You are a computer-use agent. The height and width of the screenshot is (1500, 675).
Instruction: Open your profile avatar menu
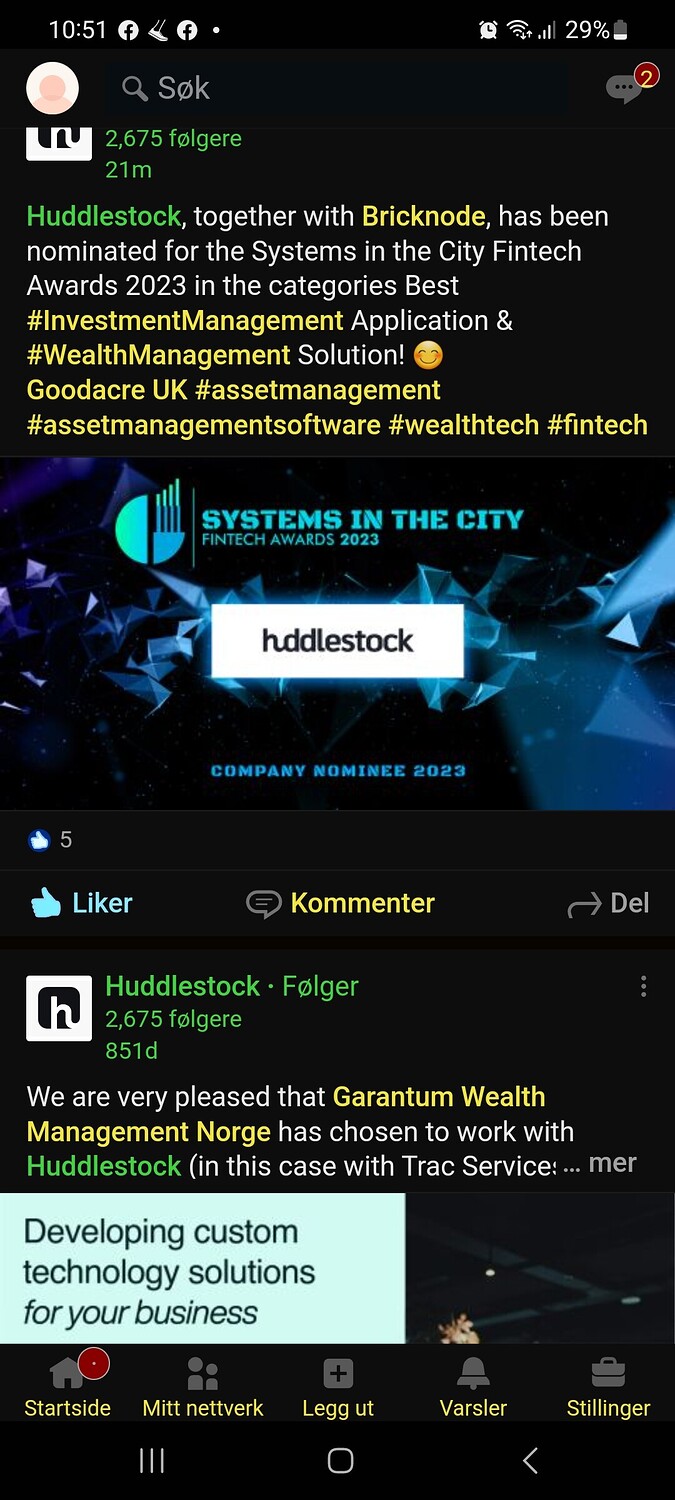(52, 88)
